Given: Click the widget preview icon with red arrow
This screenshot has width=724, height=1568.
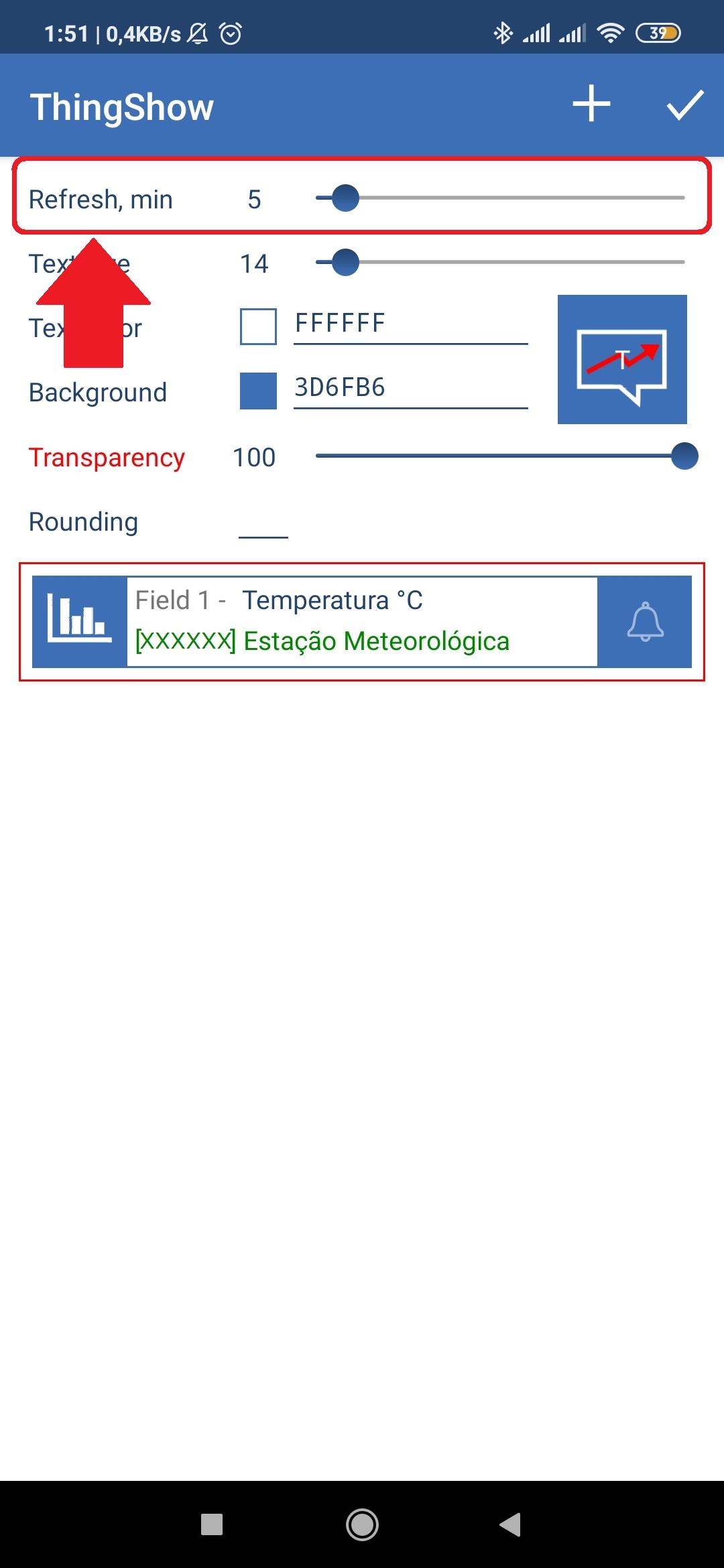Looking at the screenshot, I should pyautogui.click(x=623, y=359).
